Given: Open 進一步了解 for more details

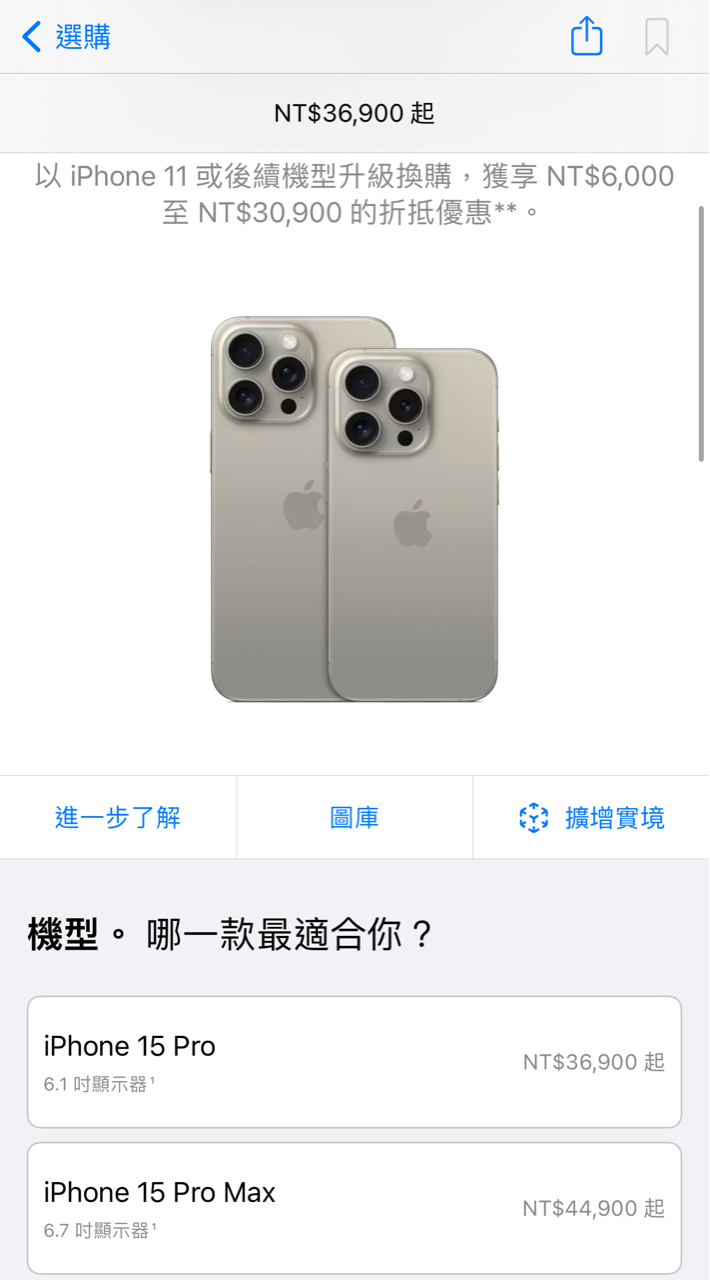Looking at the screenshot, I should [118, 818].
